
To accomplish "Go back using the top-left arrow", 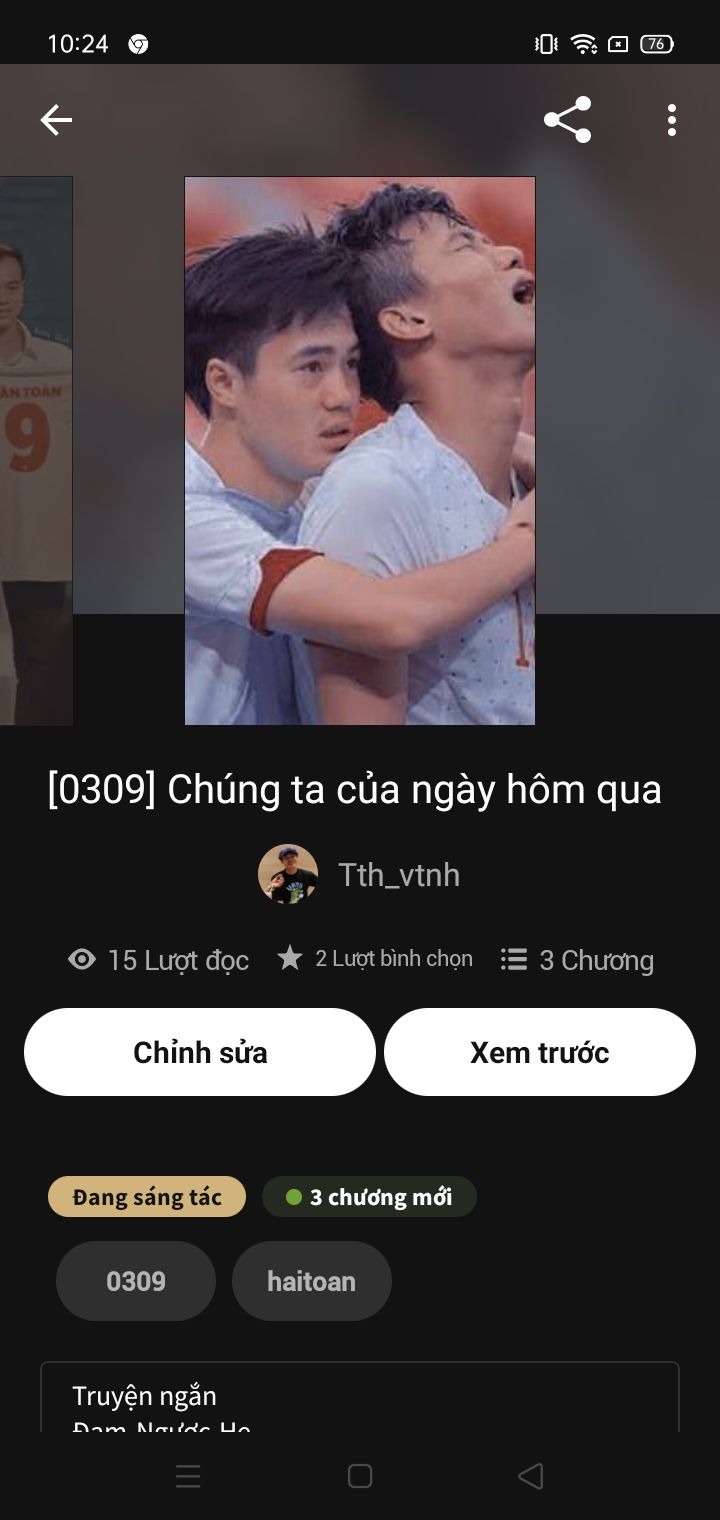I will 56,120.
